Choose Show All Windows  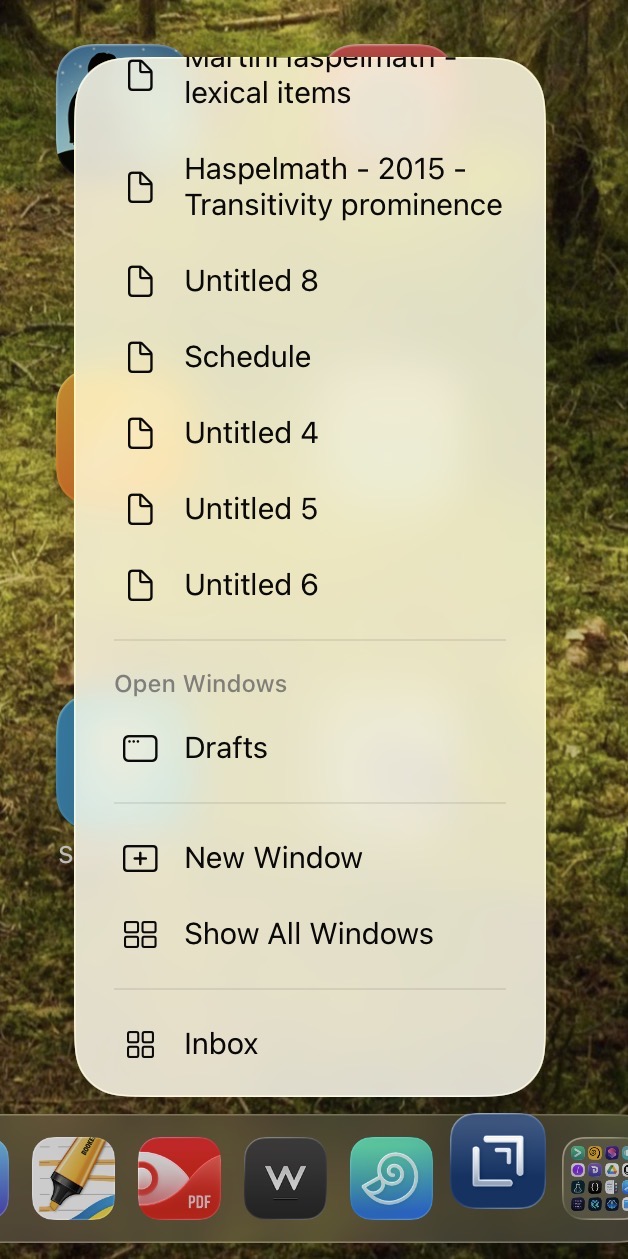click(308, 934)
